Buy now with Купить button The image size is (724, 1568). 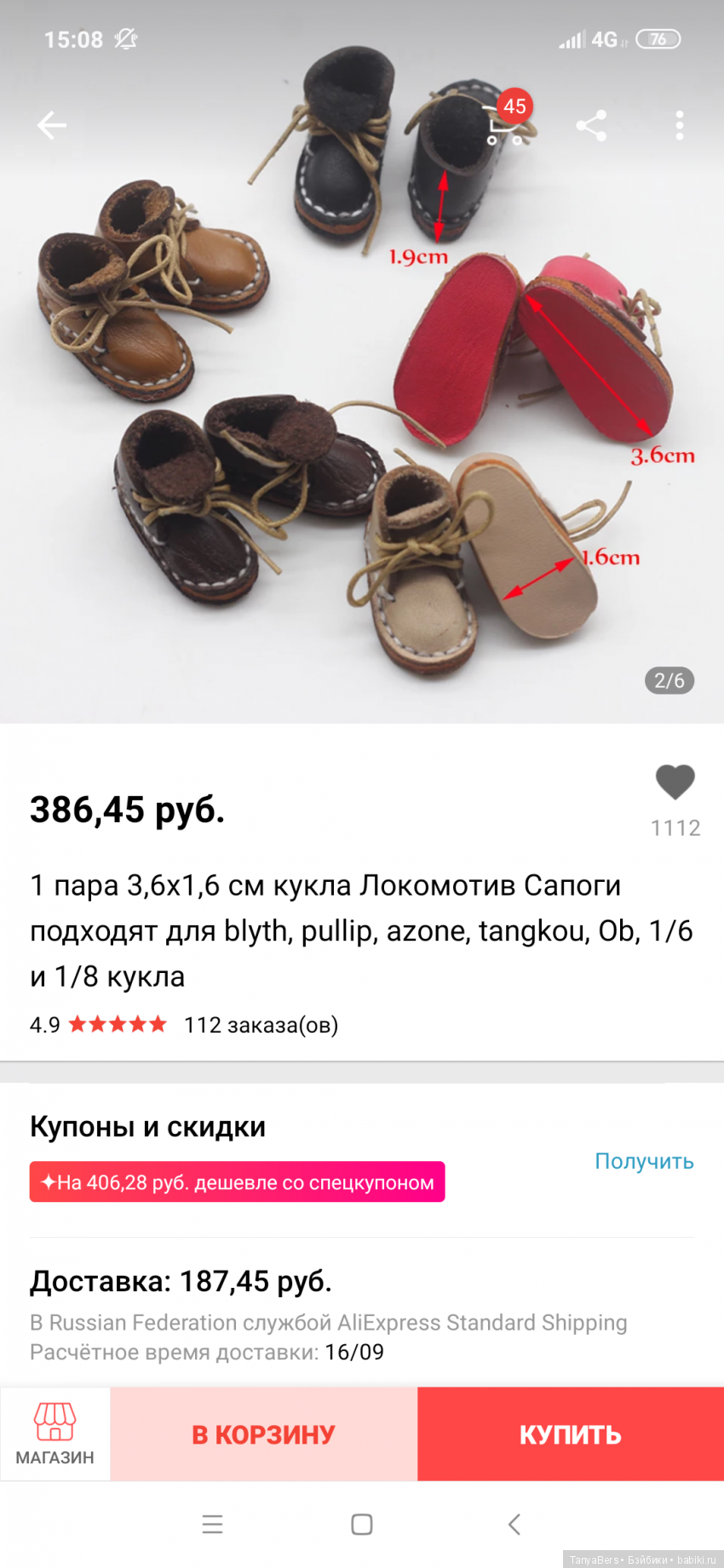571,1434
